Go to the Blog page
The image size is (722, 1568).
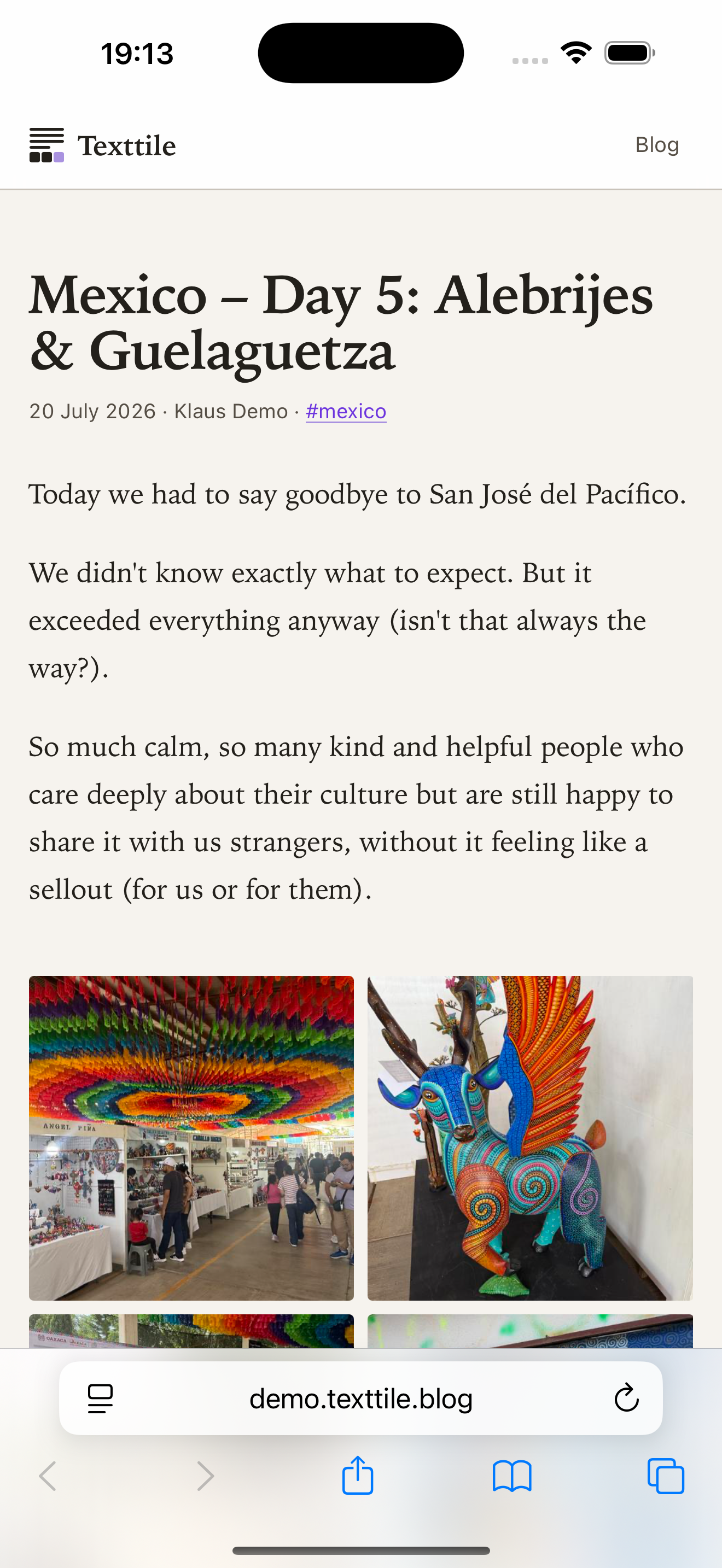point(657,145)
